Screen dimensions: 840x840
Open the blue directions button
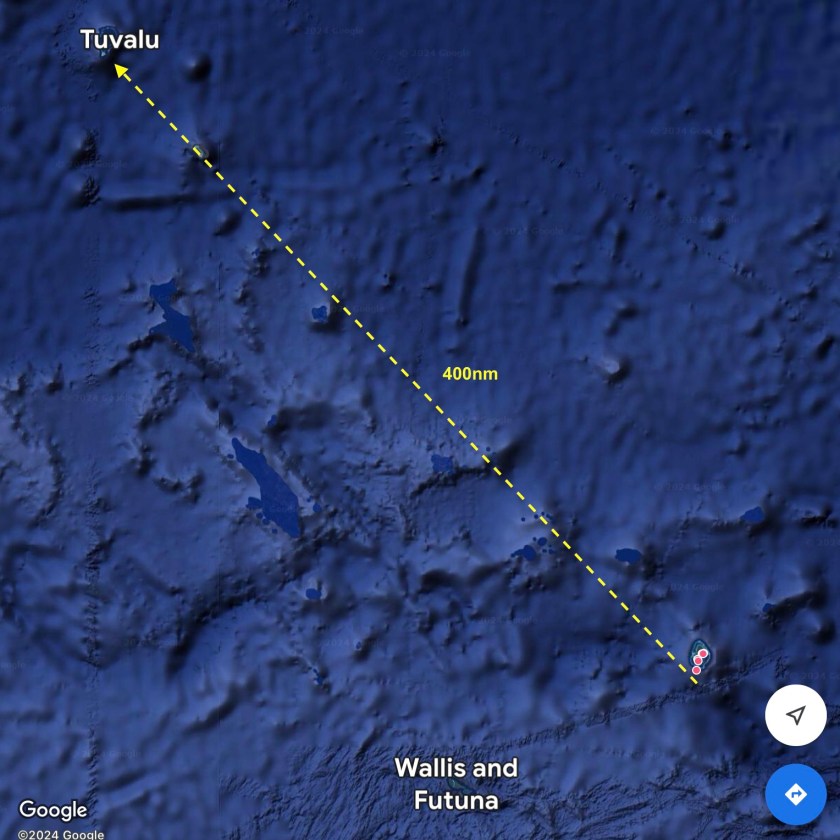[795, 795]
